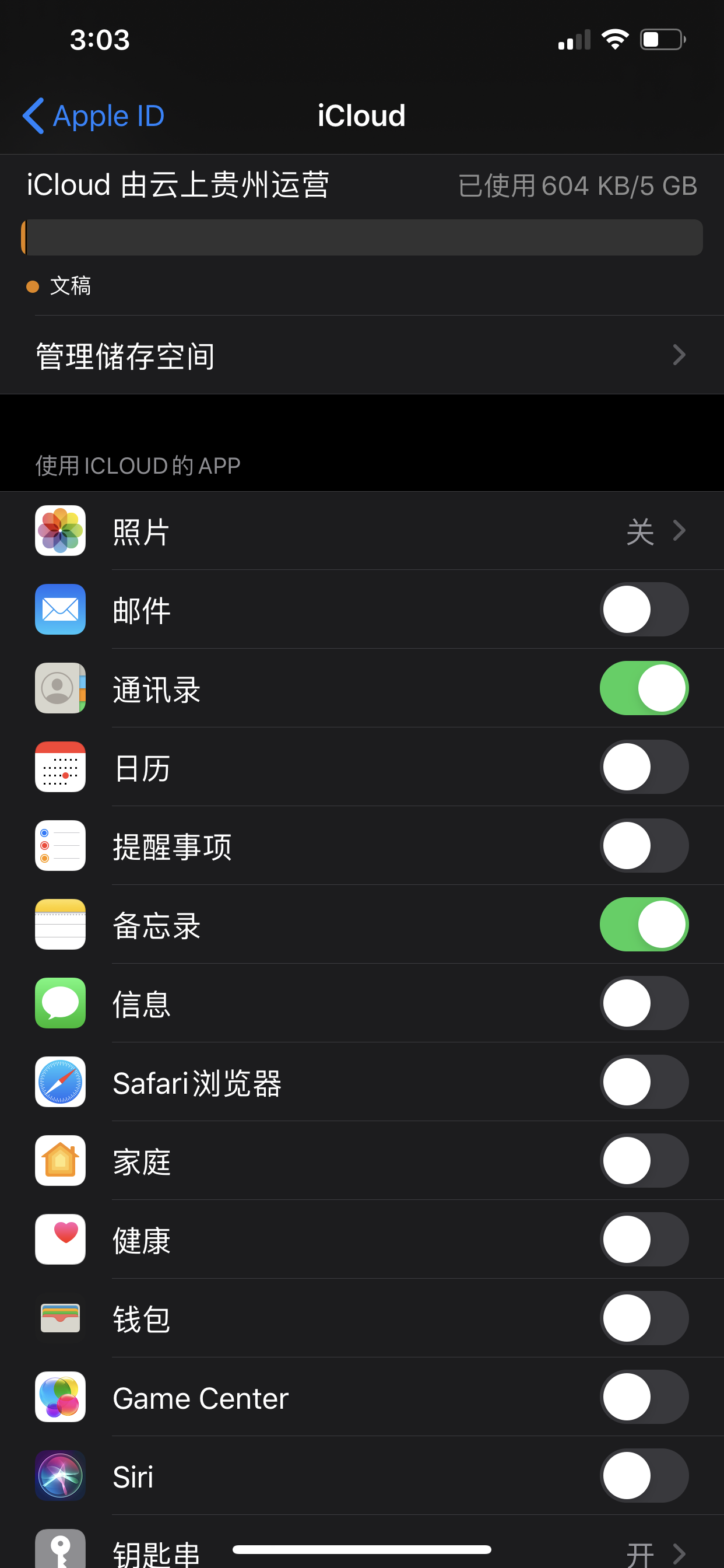Enable iCloud for 邮件

coord(644,610)
